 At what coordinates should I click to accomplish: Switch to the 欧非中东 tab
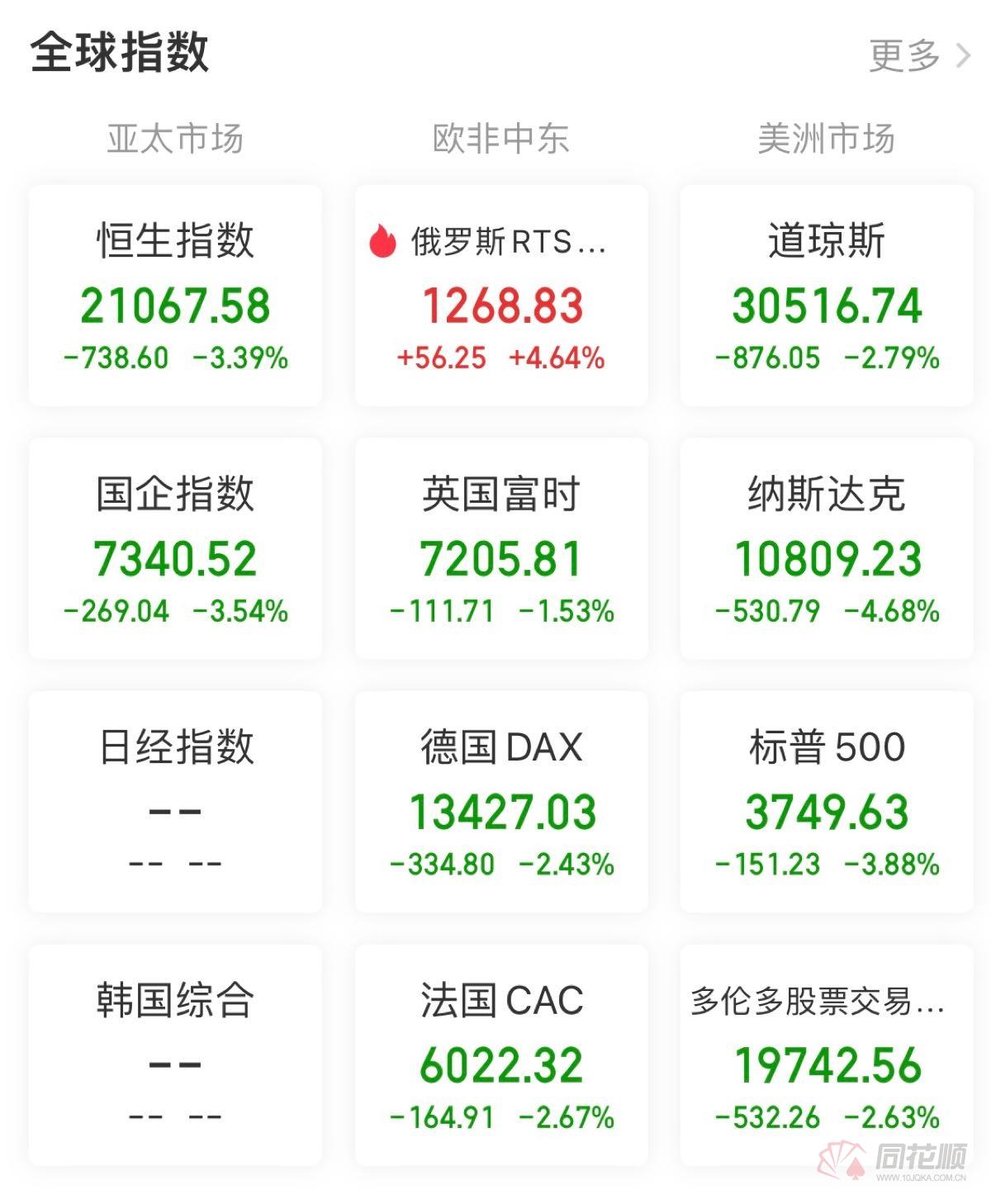tap(501, 139)
